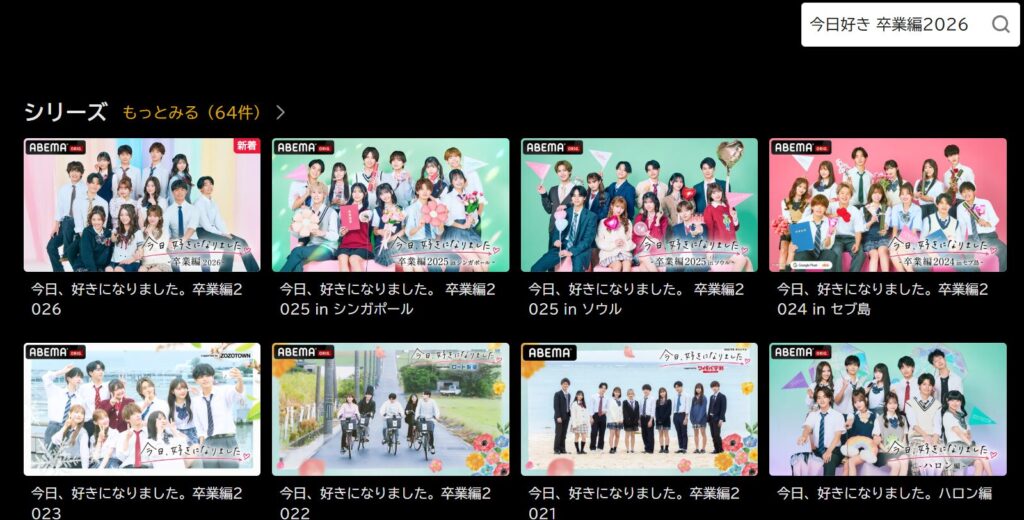
Task: Open 卒業編2025 in シンガポール series
Action: [390, 205]
